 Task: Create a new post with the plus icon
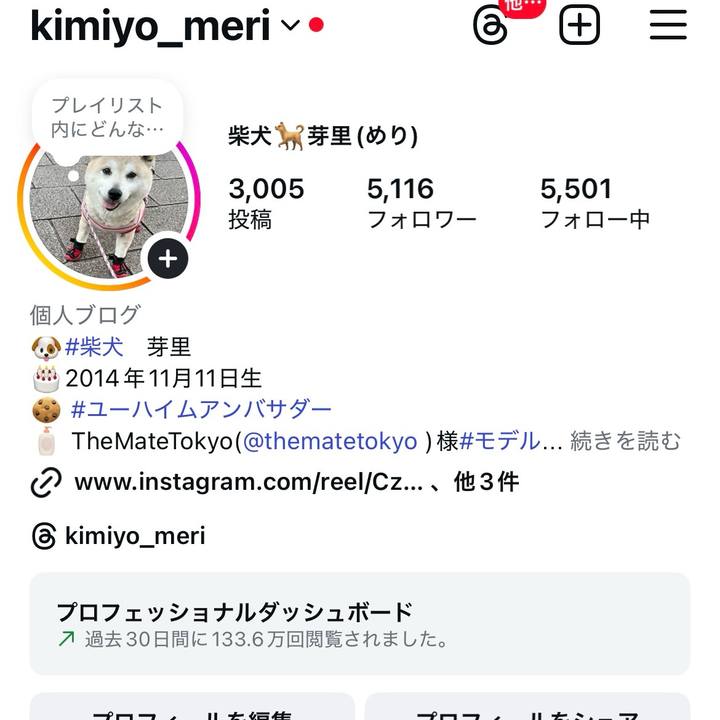(579, 26)
